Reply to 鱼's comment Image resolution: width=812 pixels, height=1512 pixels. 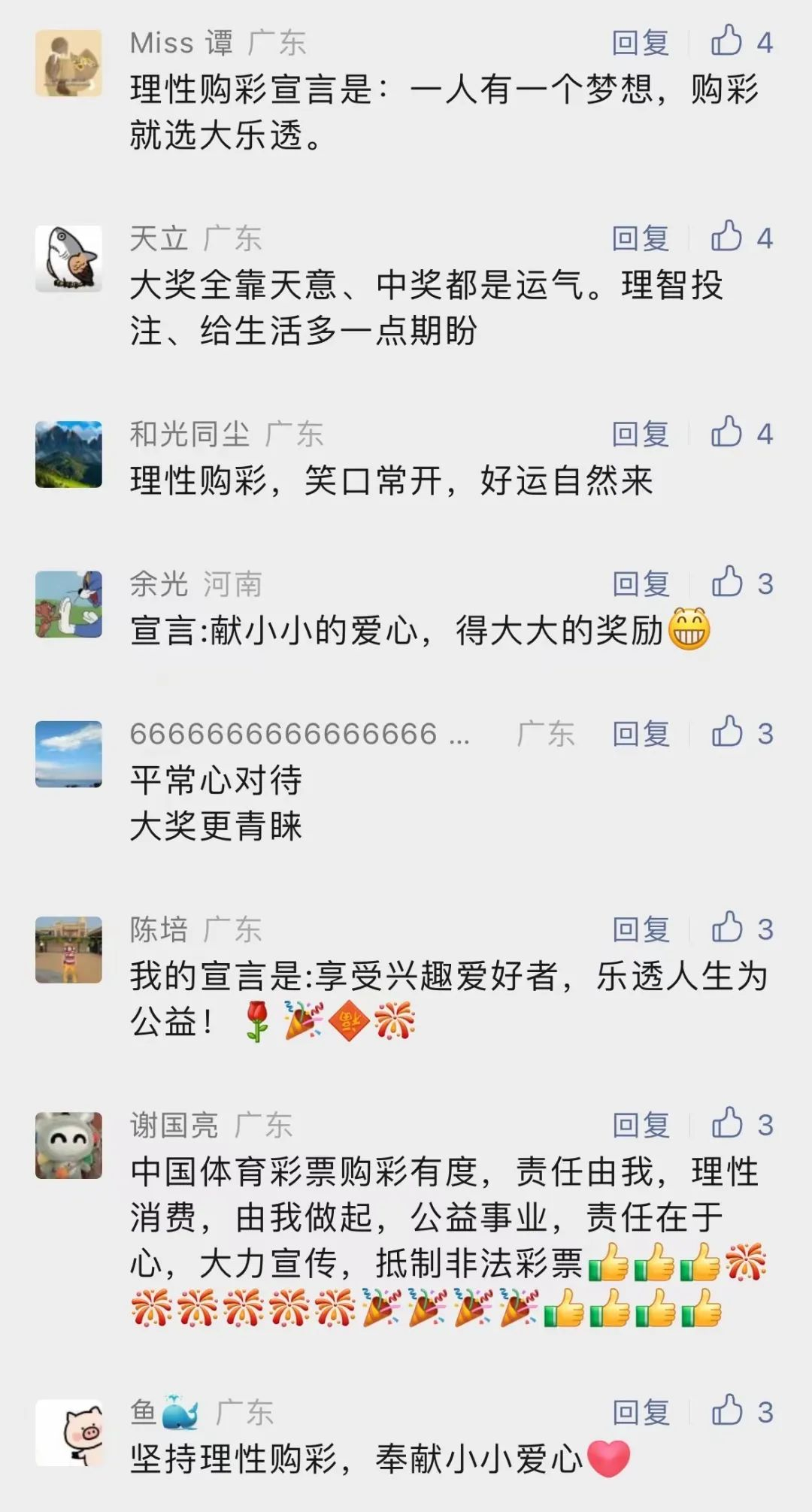pos(641,1412)
